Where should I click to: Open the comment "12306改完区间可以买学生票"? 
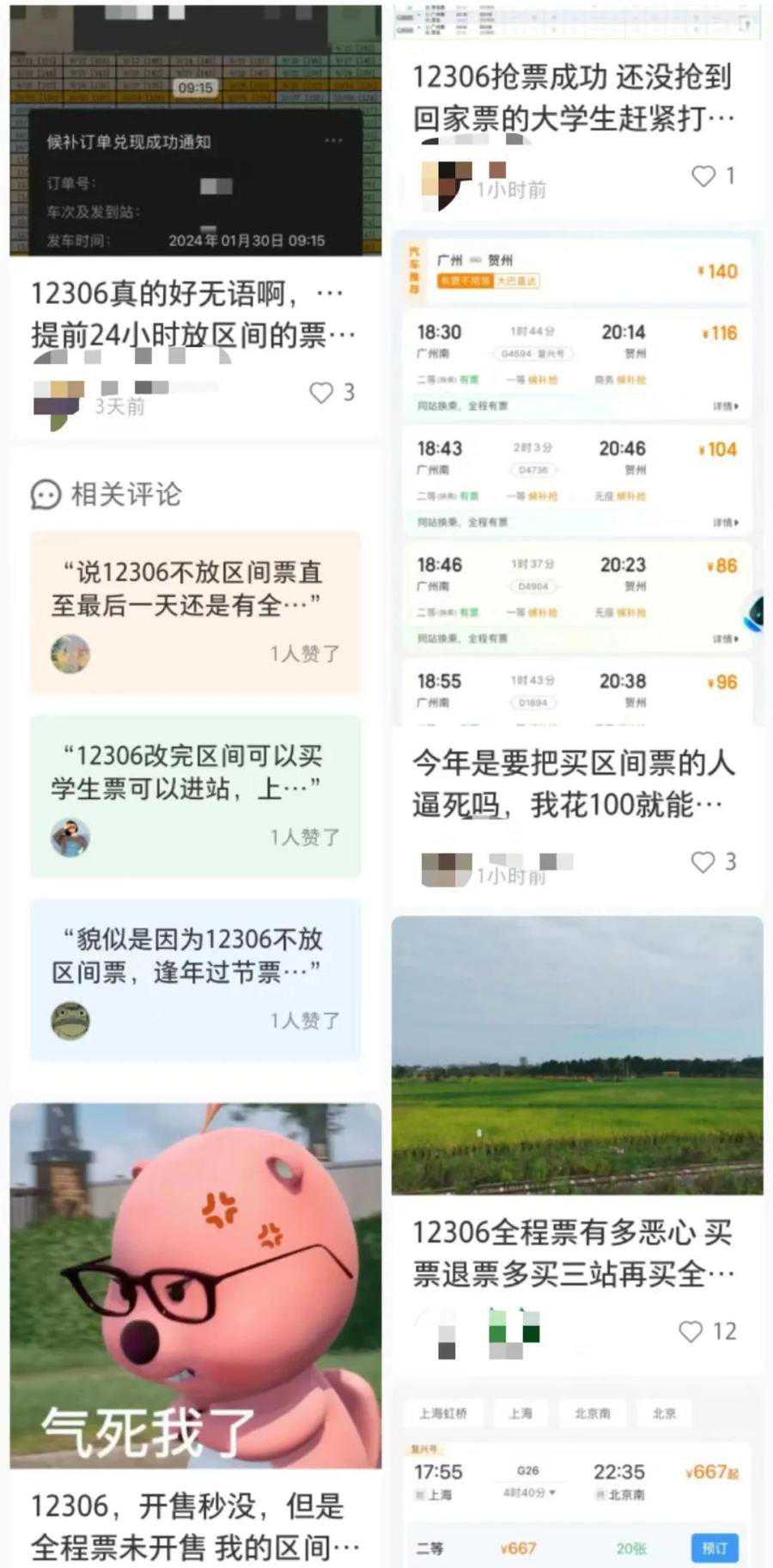click(195, 772)
